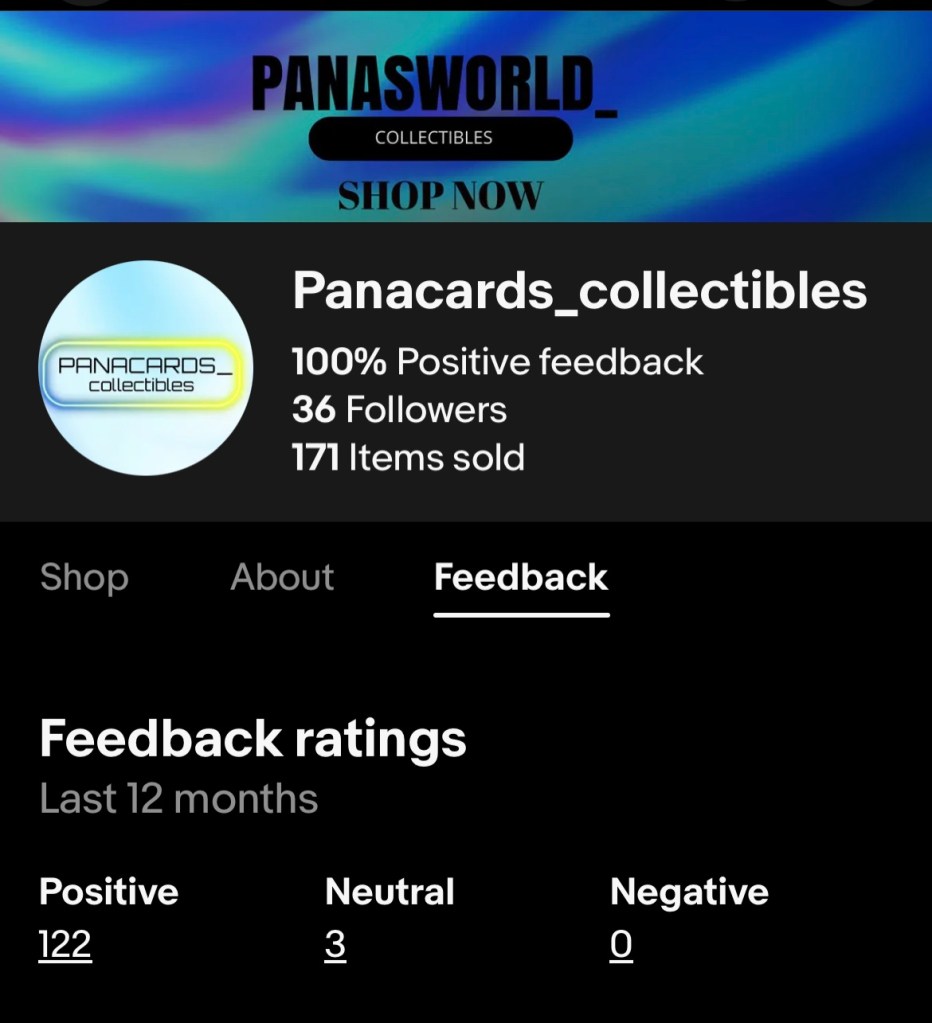View the 122 positive feedback ratings

65,944
